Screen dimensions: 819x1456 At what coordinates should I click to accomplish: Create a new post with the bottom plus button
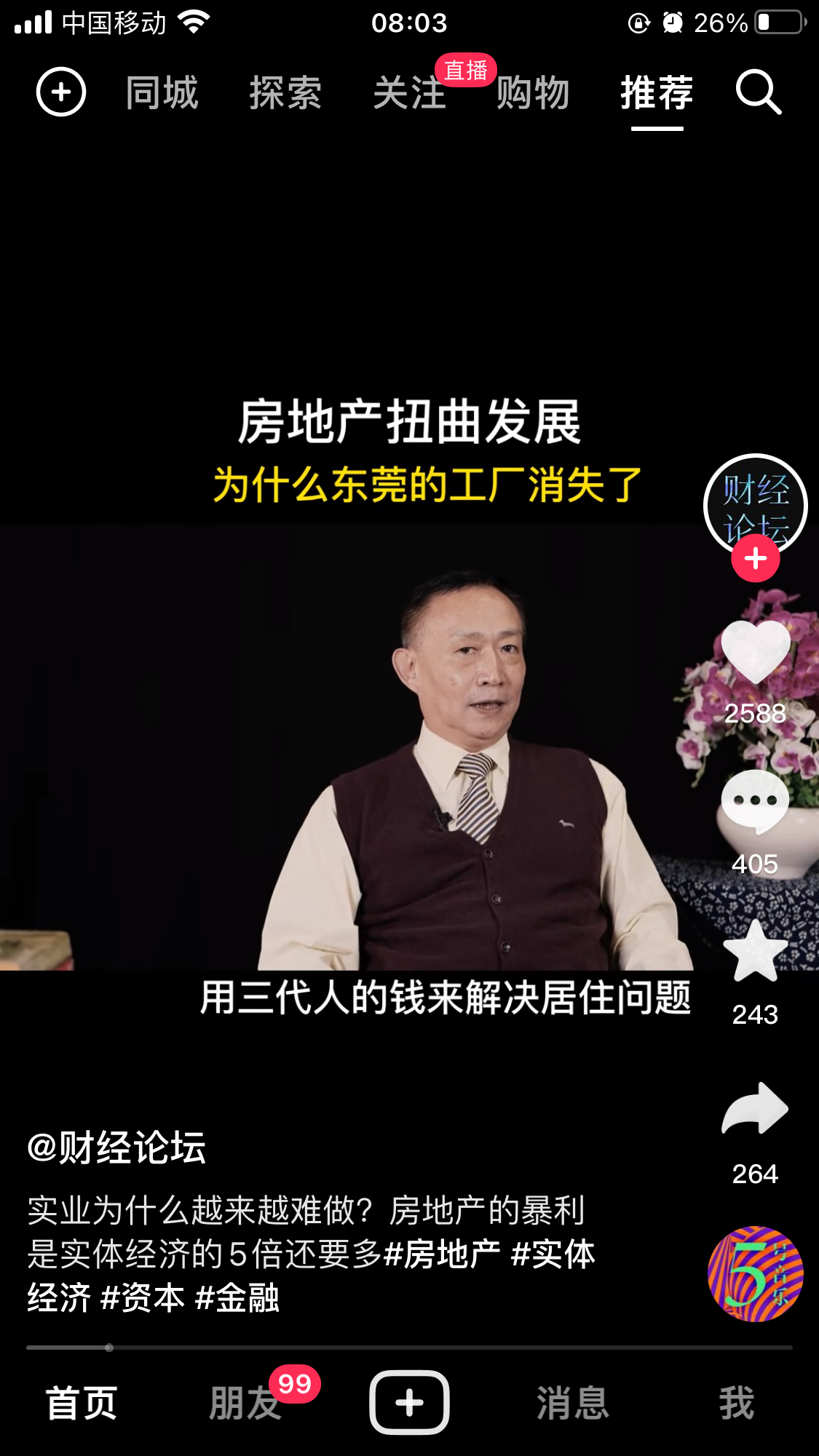pos(409,1402)
